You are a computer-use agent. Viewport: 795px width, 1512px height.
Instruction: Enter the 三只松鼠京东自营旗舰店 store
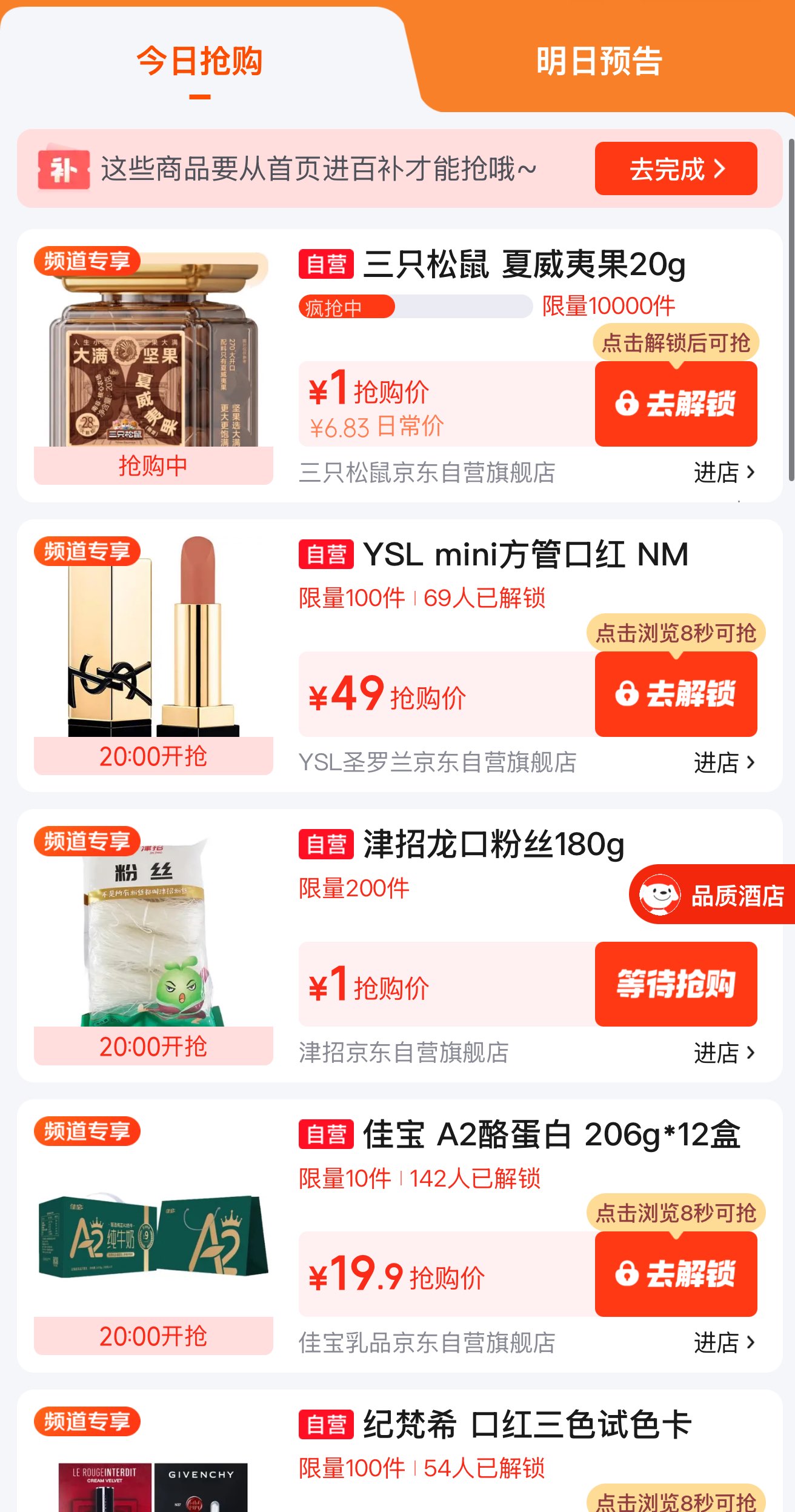724,472
